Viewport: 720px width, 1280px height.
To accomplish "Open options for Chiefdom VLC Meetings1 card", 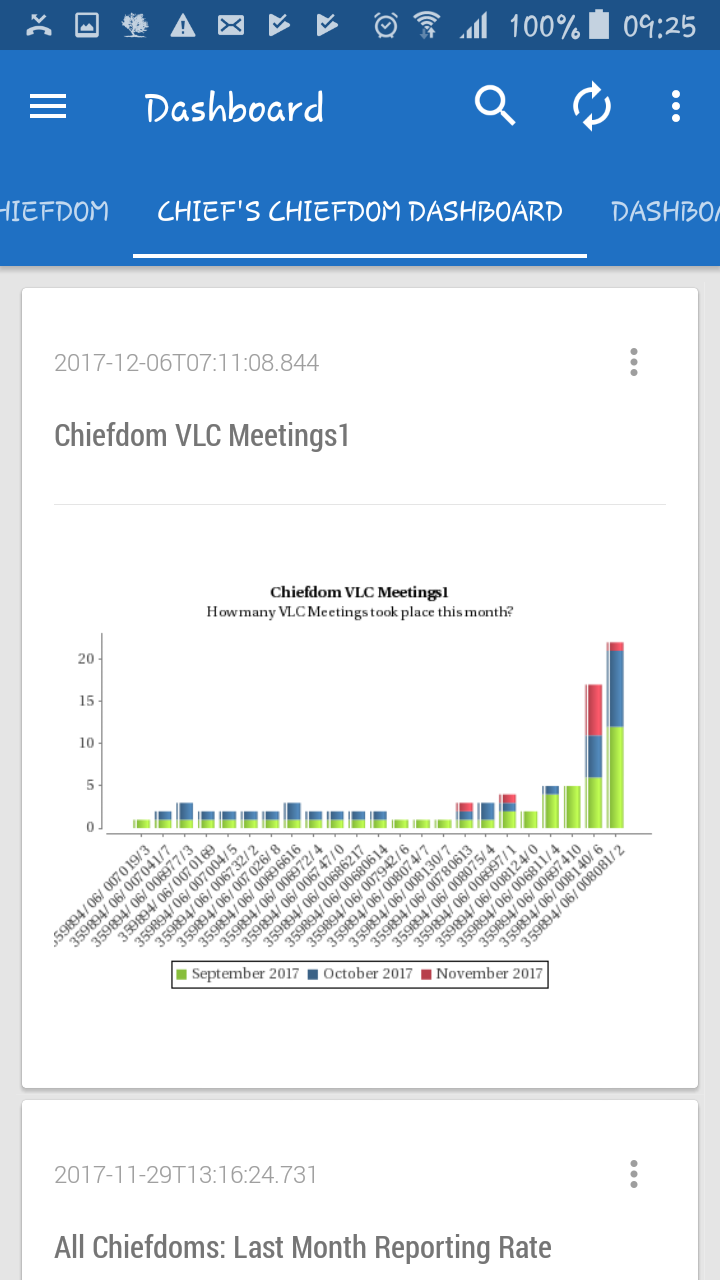I will (634, 362).
